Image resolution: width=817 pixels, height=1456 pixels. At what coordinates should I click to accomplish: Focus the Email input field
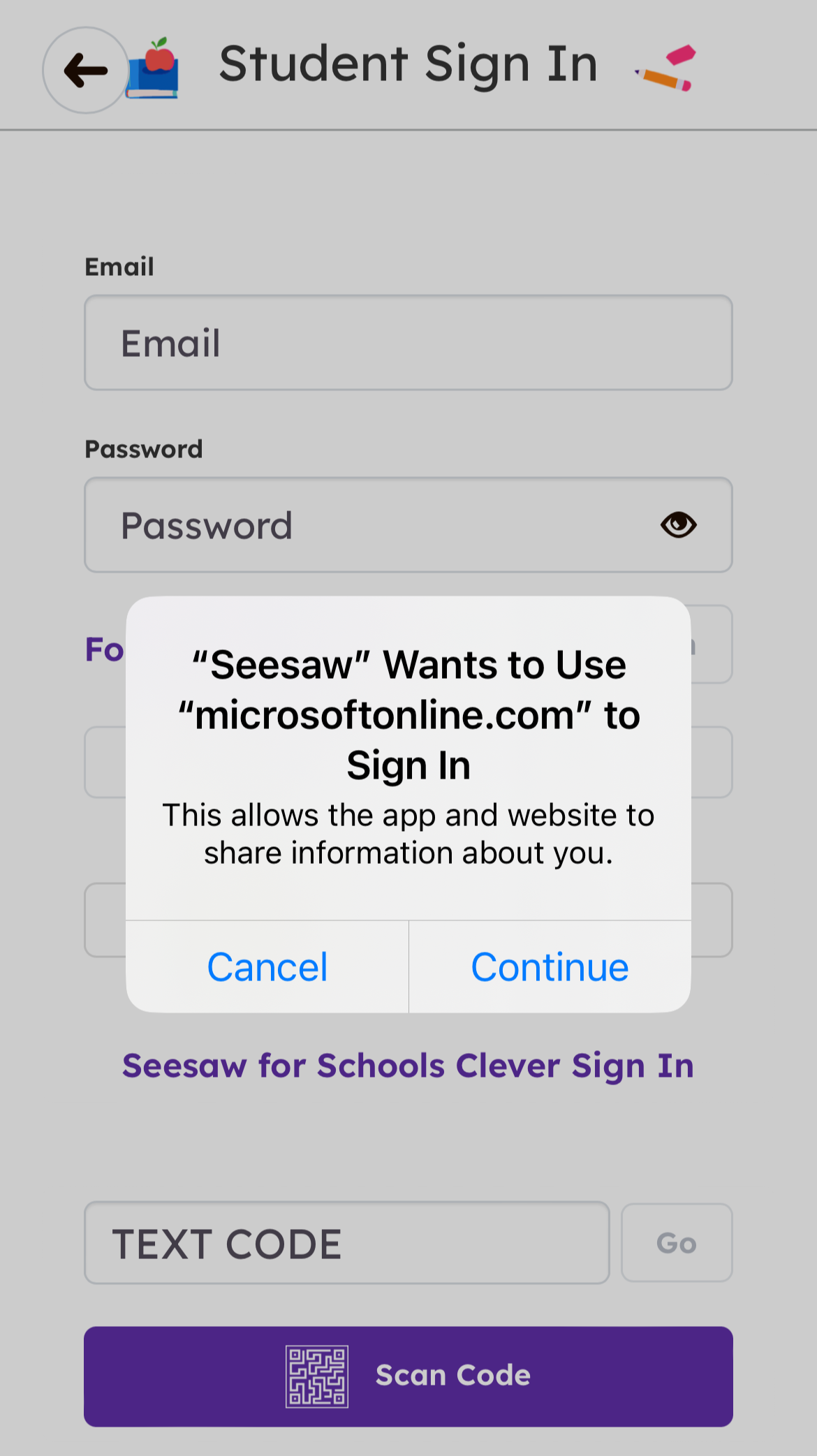coord(408,343)
